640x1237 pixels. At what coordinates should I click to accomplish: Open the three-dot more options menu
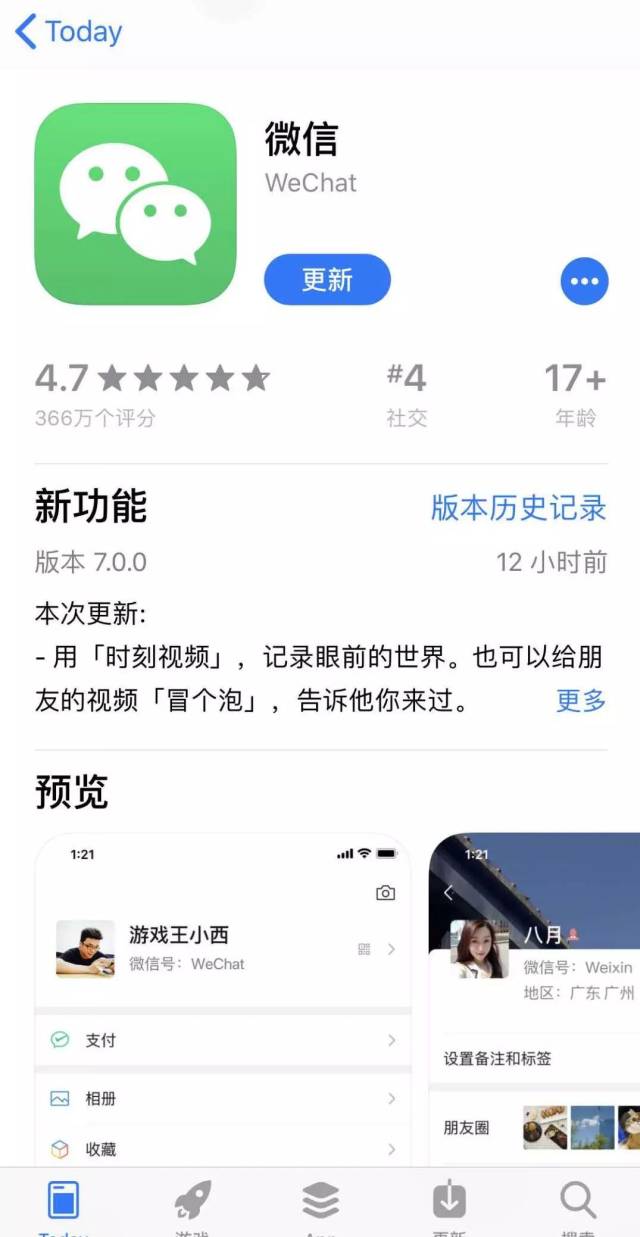584,281
